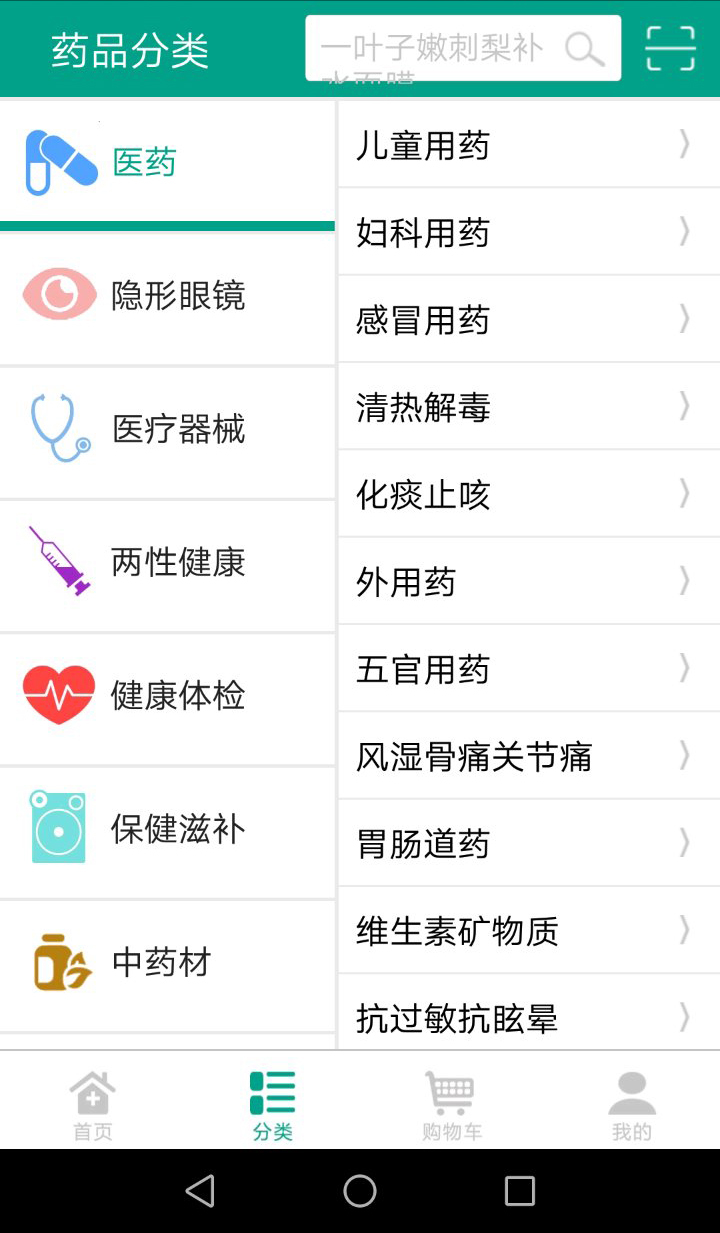Go to the 首页 home tab
720x1233 pixels.
pos(92,1105)
